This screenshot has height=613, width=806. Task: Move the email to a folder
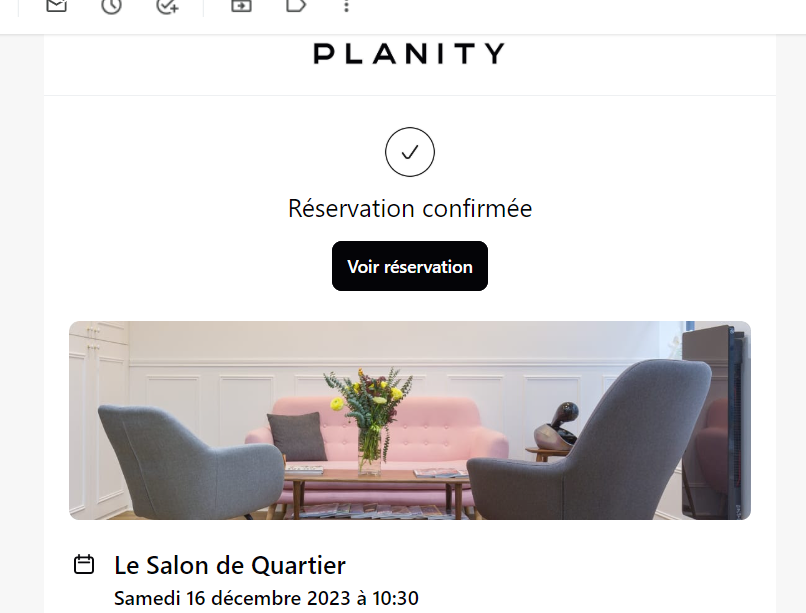241,5
